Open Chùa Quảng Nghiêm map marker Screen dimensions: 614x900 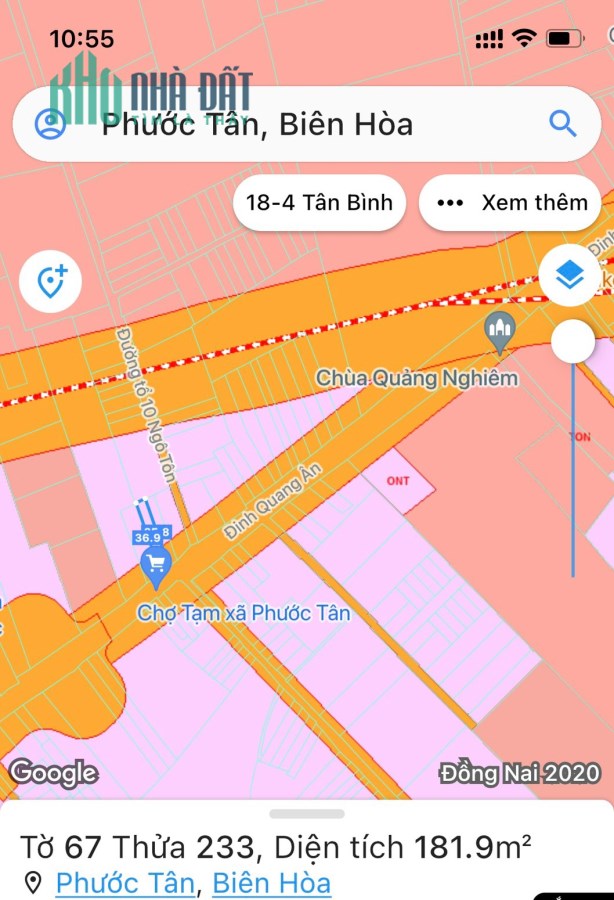pos(500,333)
